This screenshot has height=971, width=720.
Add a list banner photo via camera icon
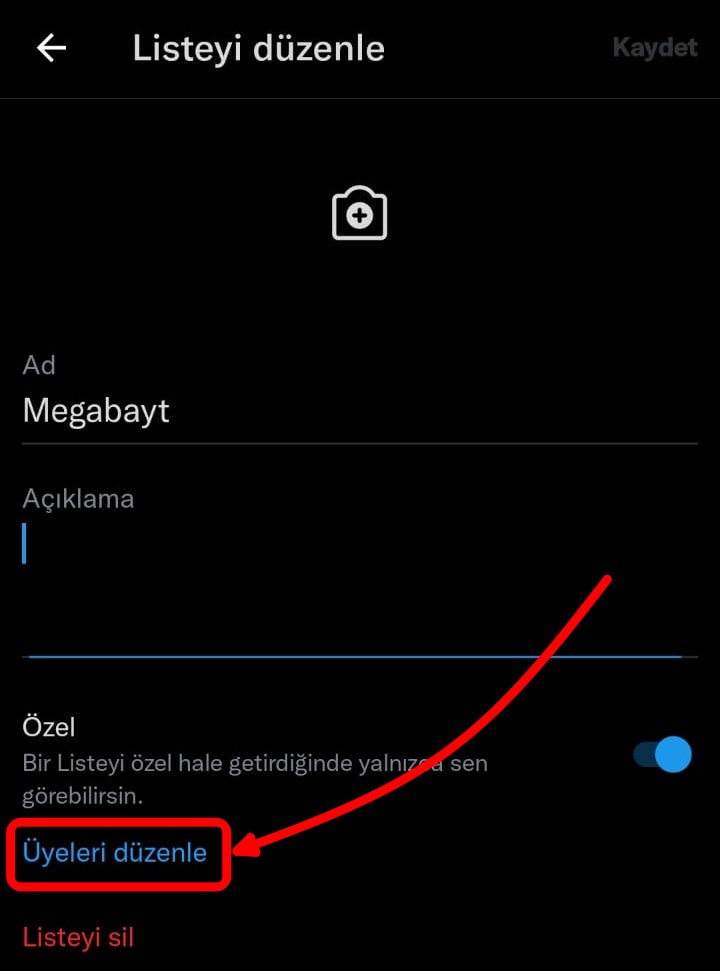(x=360, y=213)
